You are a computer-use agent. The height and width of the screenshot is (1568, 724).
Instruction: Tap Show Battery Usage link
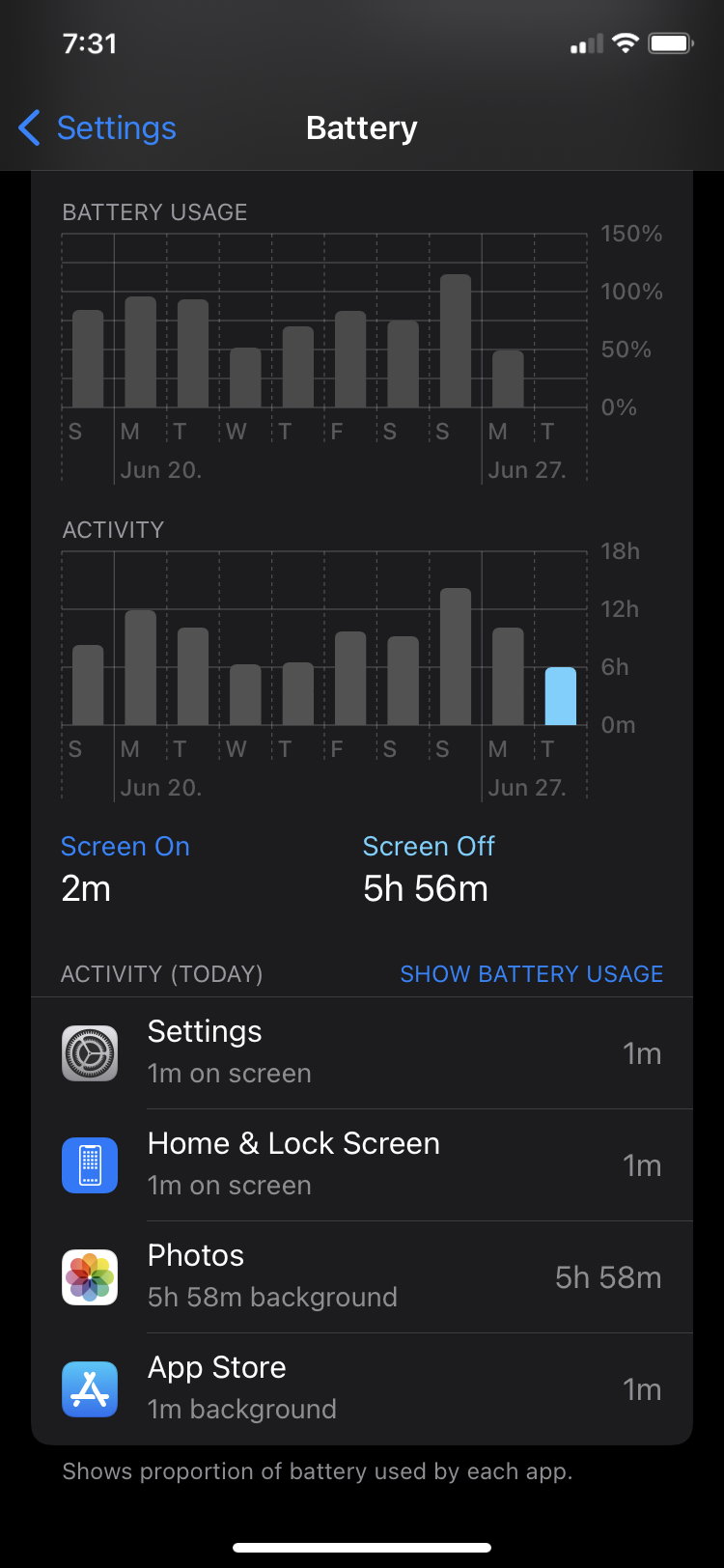[531, 974]
